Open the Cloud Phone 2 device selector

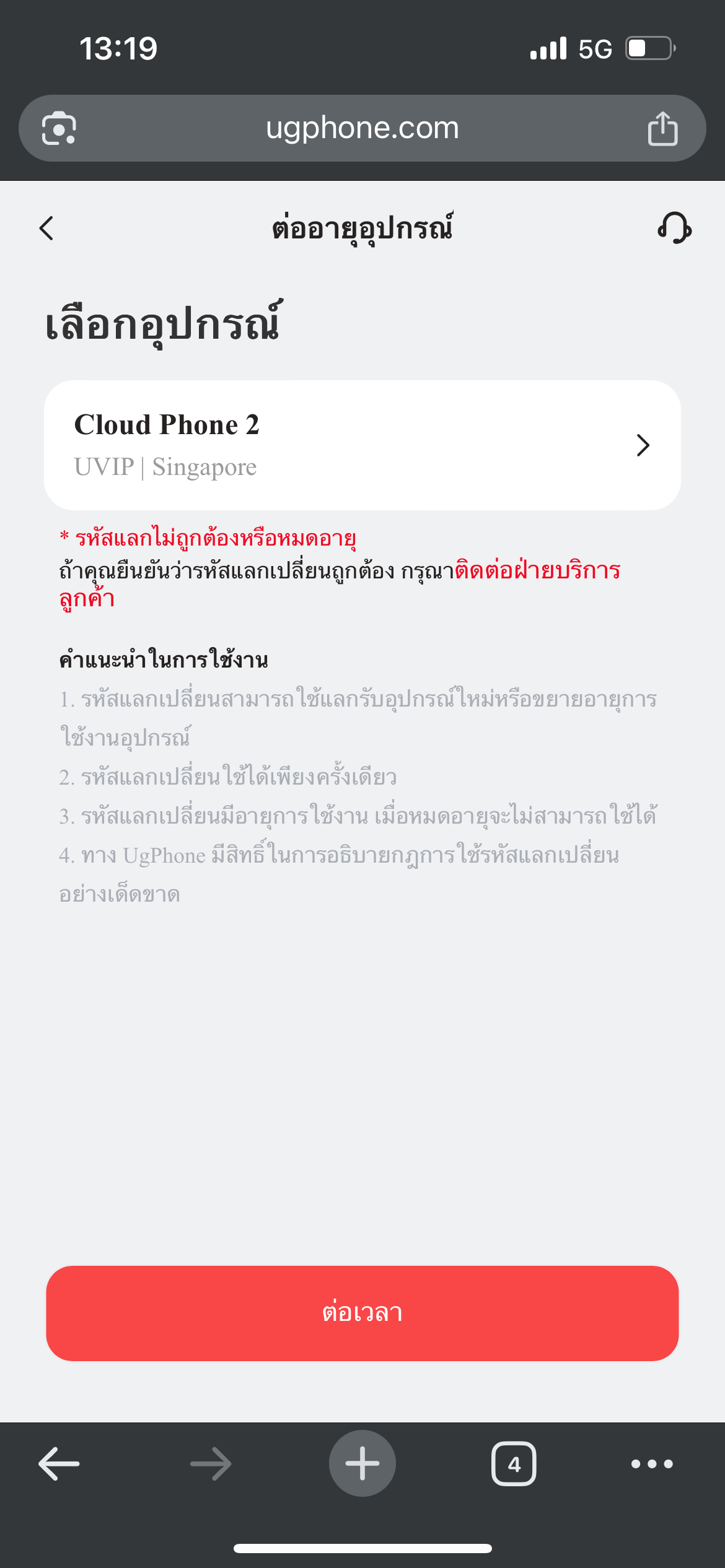[362, 445]
